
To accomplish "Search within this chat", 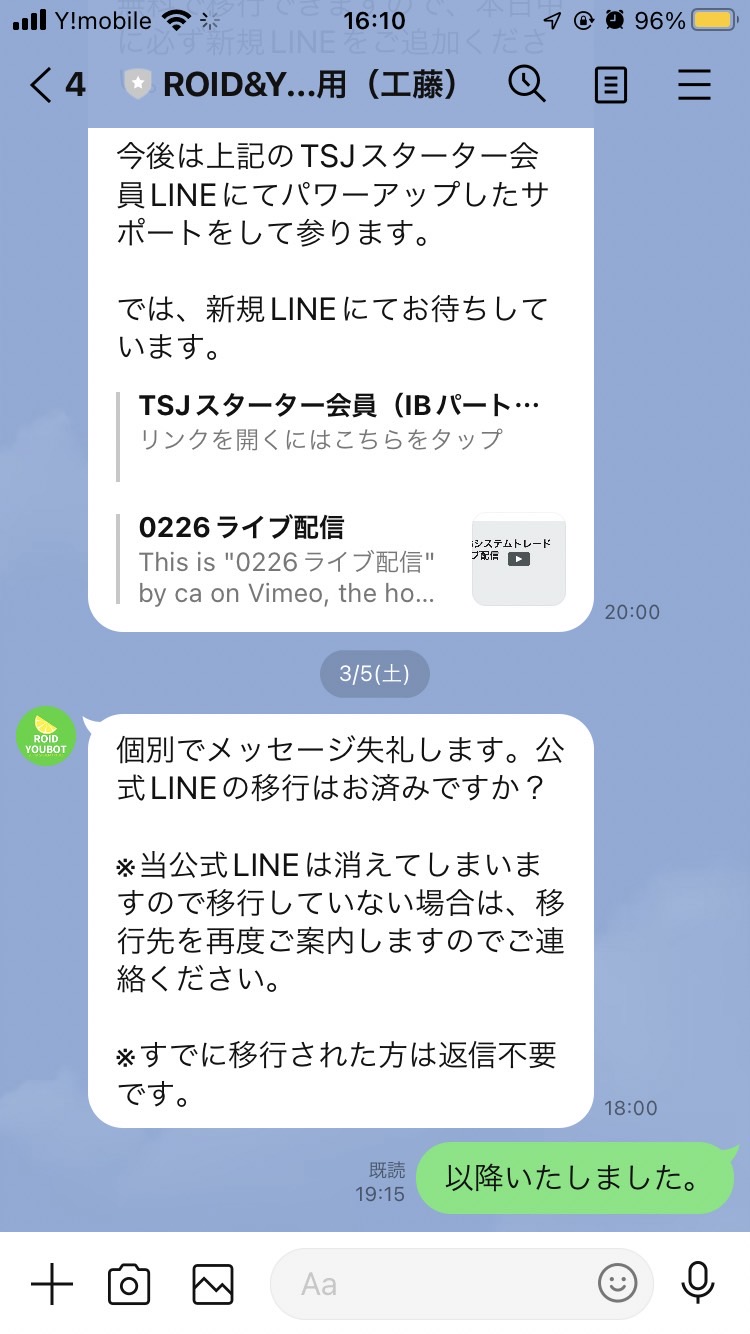I will click(x=527, y=85).
